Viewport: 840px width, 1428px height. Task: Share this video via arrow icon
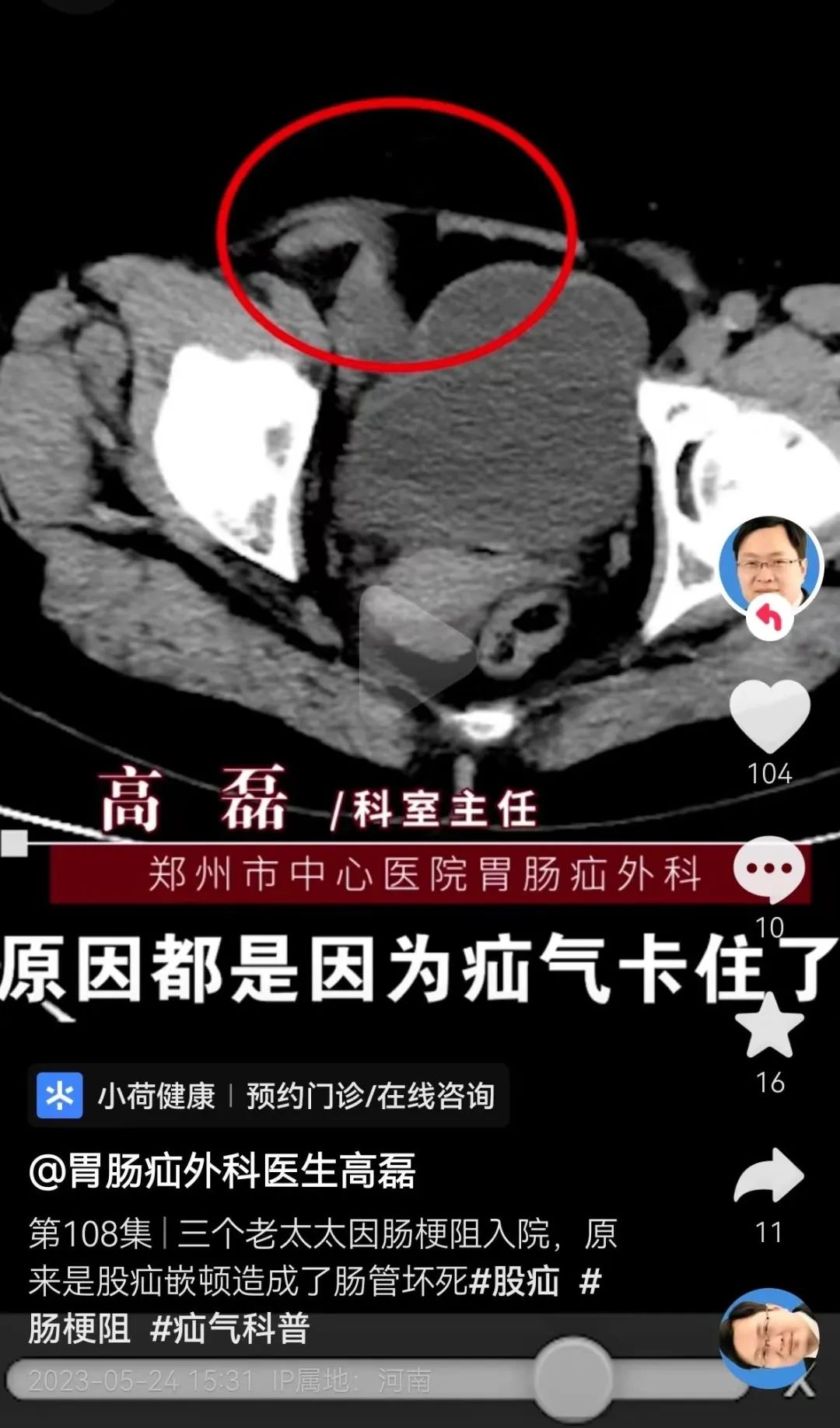[768, 1174]
